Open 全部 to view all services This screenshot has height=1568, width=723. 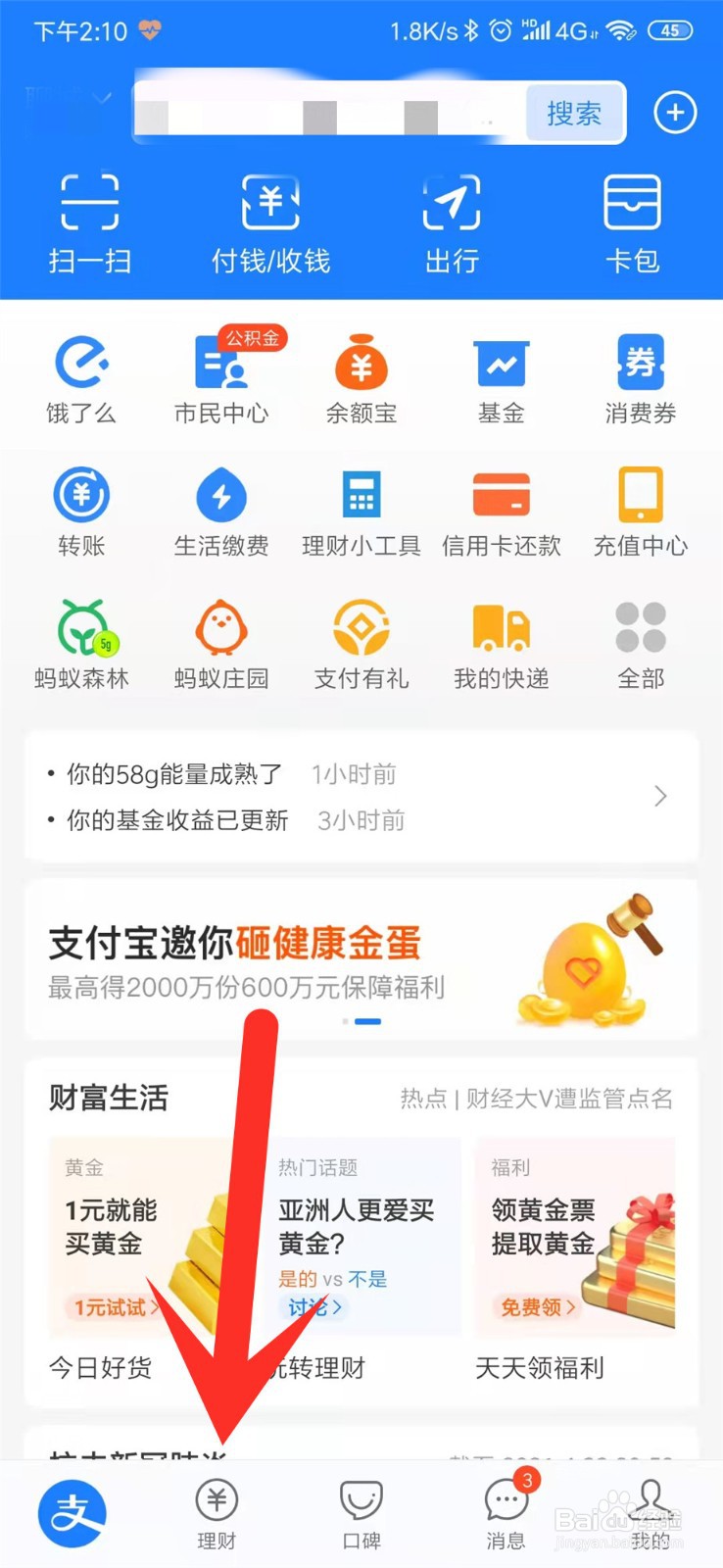[x=641, y=642]
